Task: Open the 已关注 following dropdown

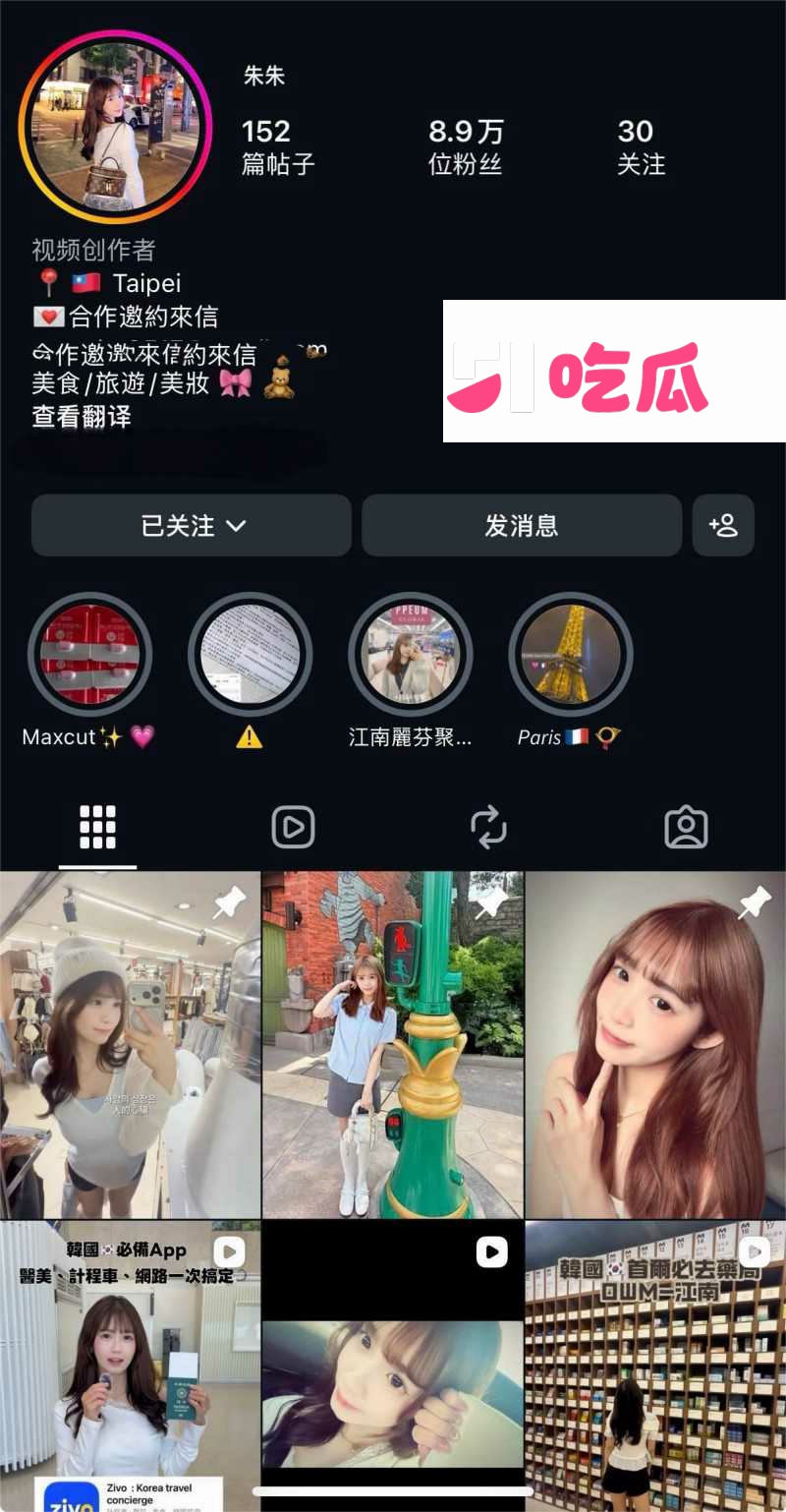Action: [x=192, y=526]
